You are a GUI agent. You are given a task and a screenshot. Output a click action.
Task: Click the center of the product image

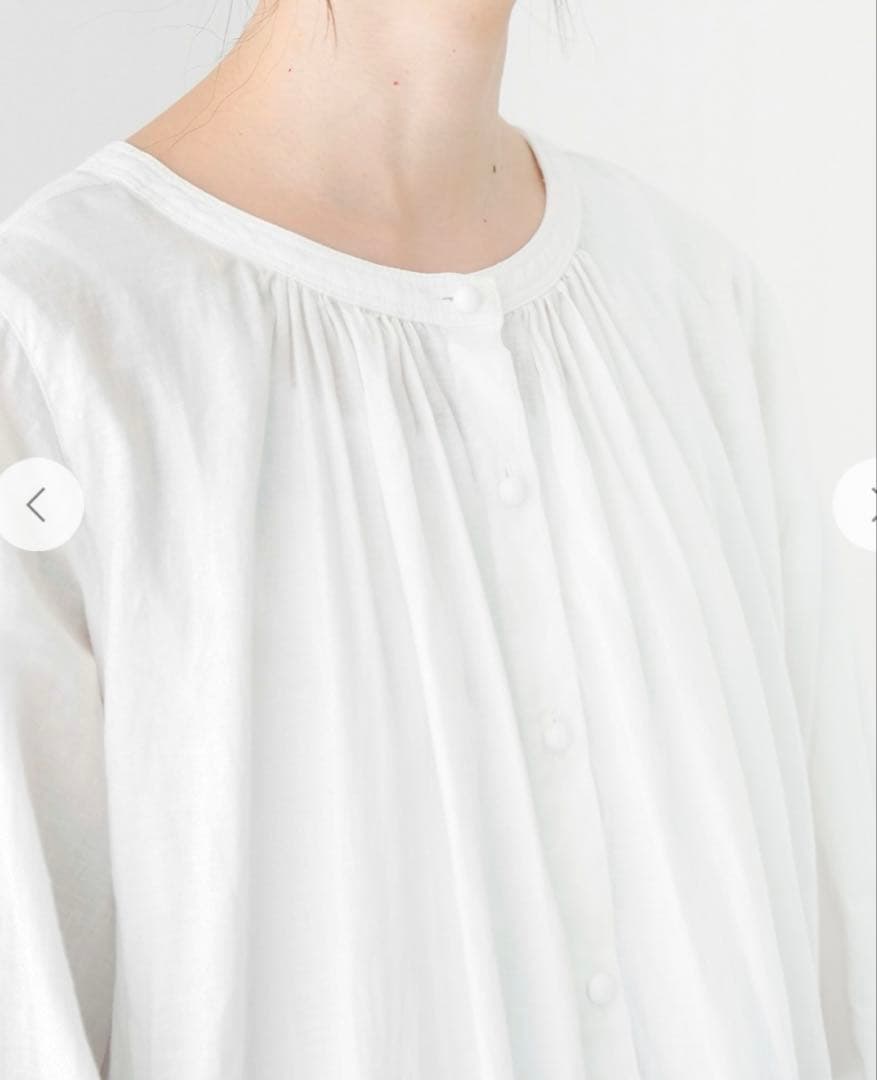(x=438, y=540)
